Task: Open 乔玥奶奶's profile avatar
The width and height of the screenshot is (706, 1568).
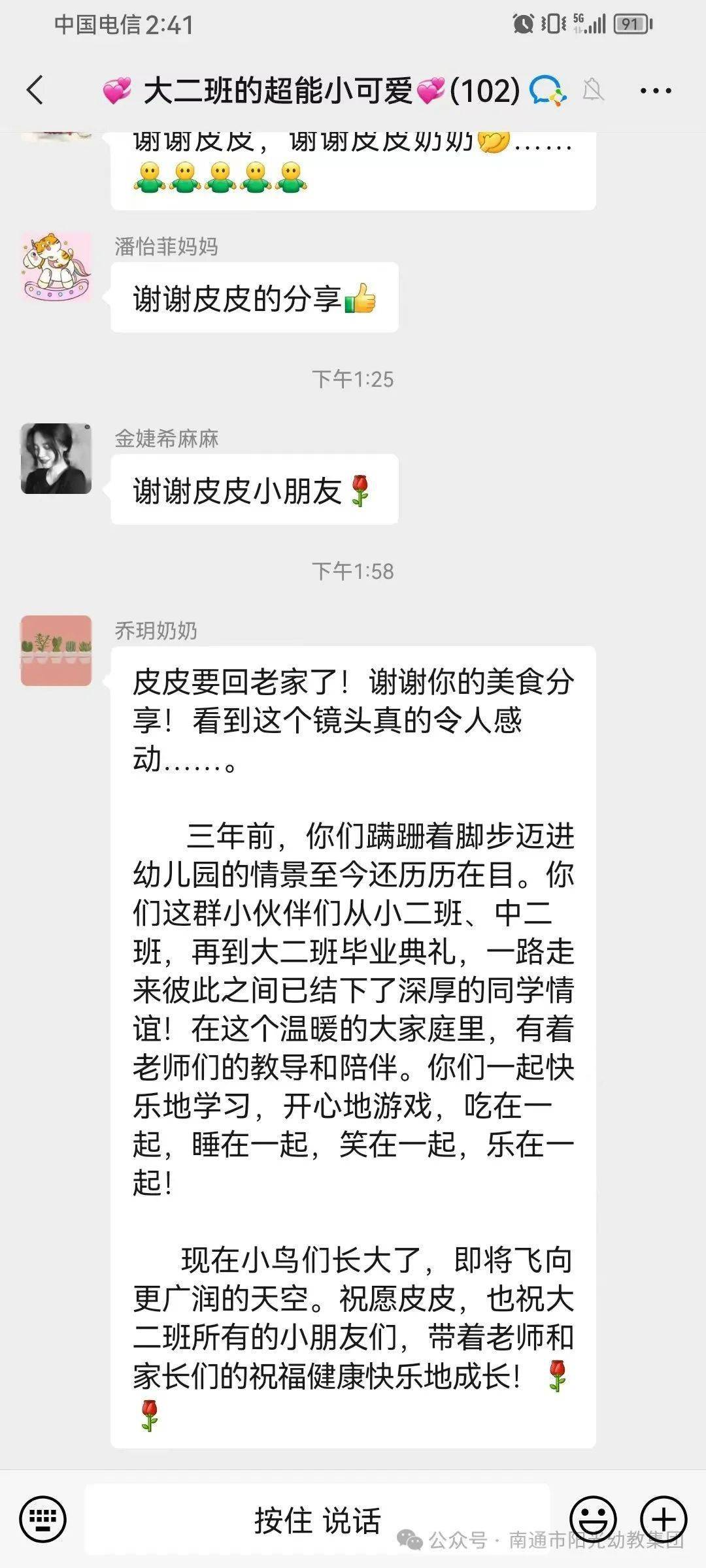Action: tap(56, 650)
